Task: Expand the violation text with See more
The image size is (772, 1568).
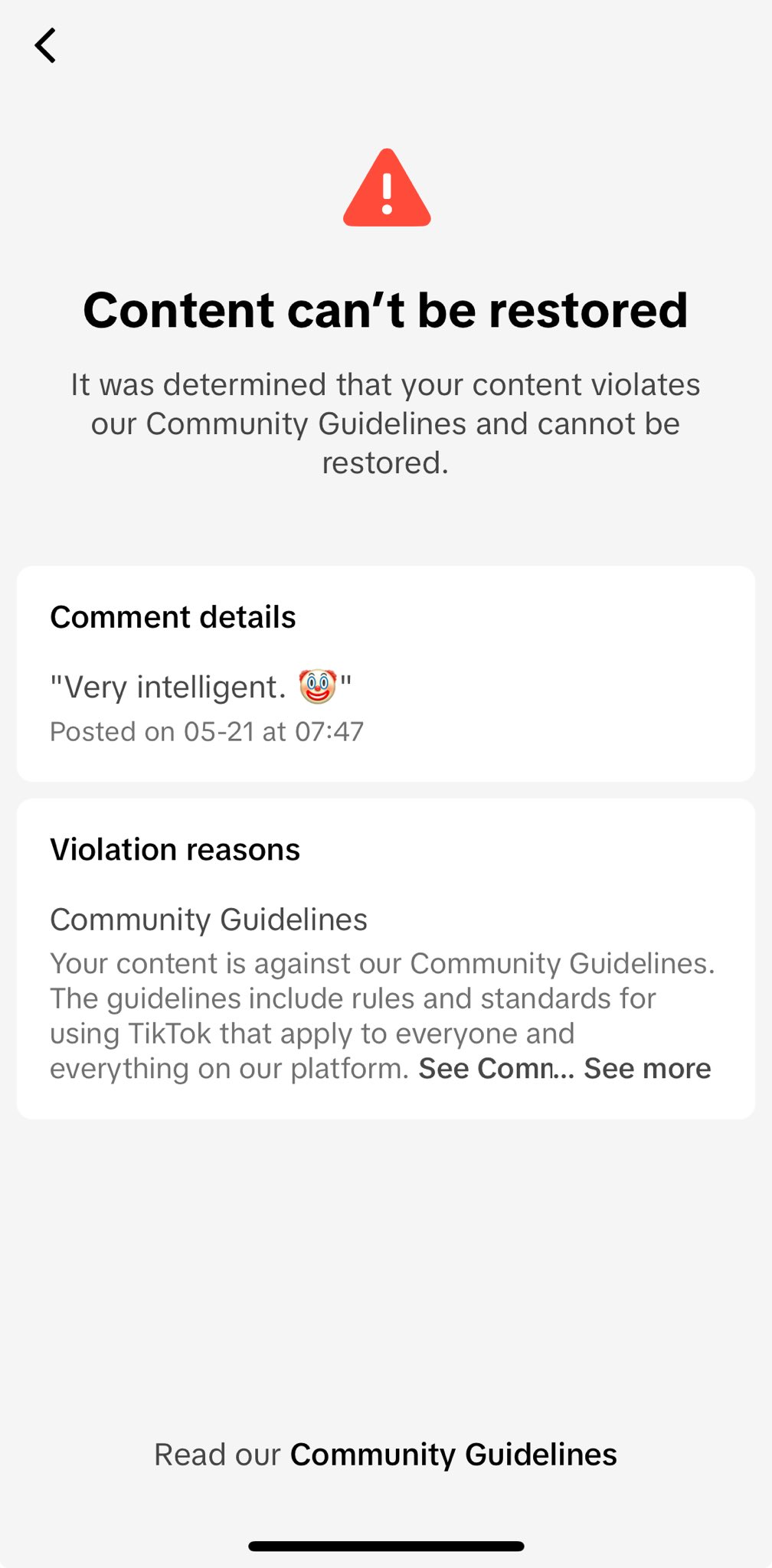Action: [x=647, y=1068]
